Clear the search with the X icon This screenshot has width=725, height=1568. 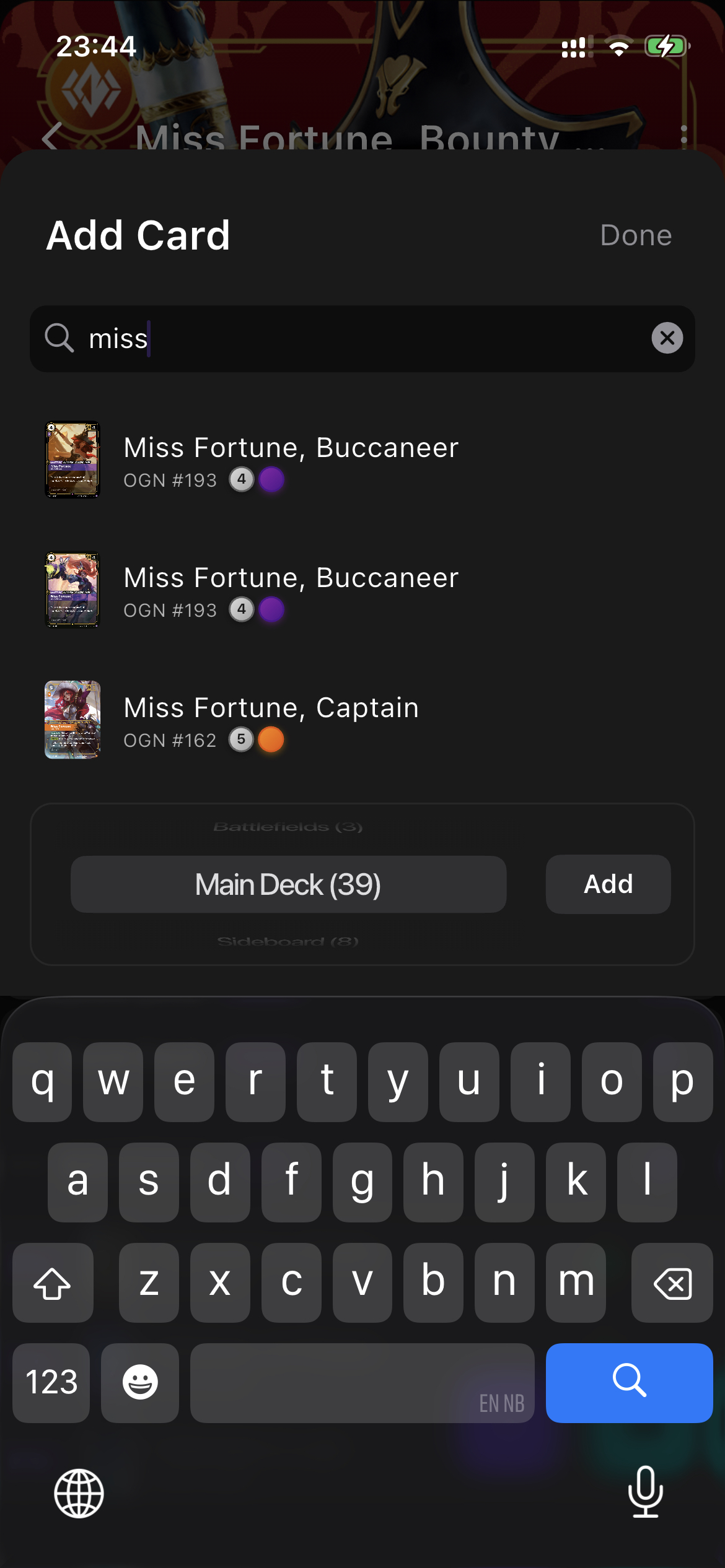tap(666, 339)
